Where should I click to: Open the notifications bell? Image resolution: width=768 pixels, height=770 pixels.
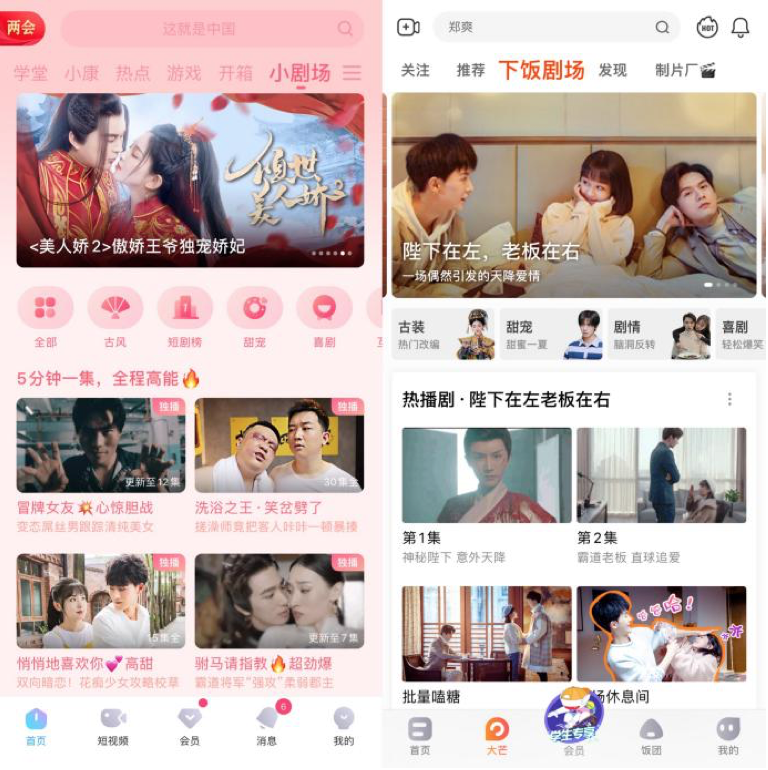click(x=740, y=27)
